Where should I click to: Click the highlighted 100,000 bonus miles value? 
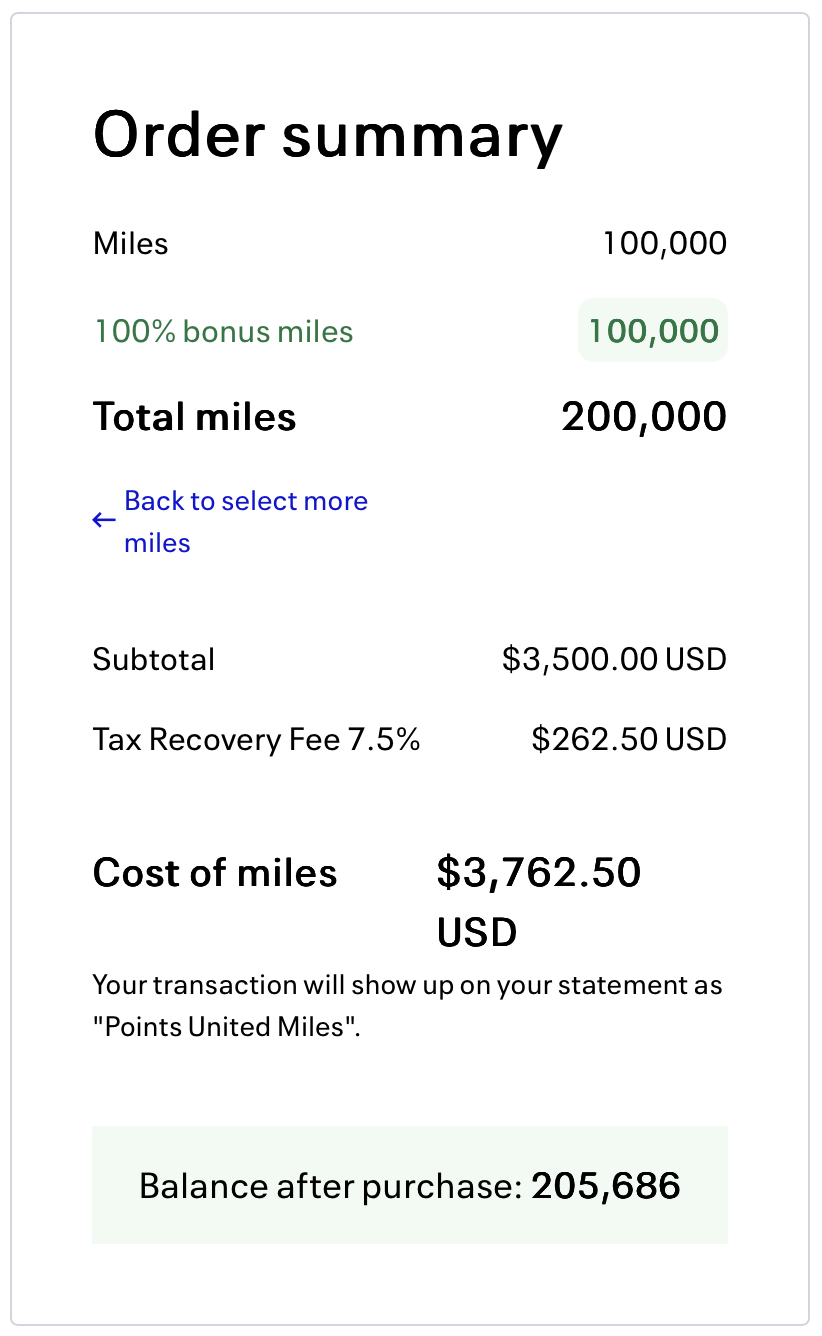(x=652, y=329)
